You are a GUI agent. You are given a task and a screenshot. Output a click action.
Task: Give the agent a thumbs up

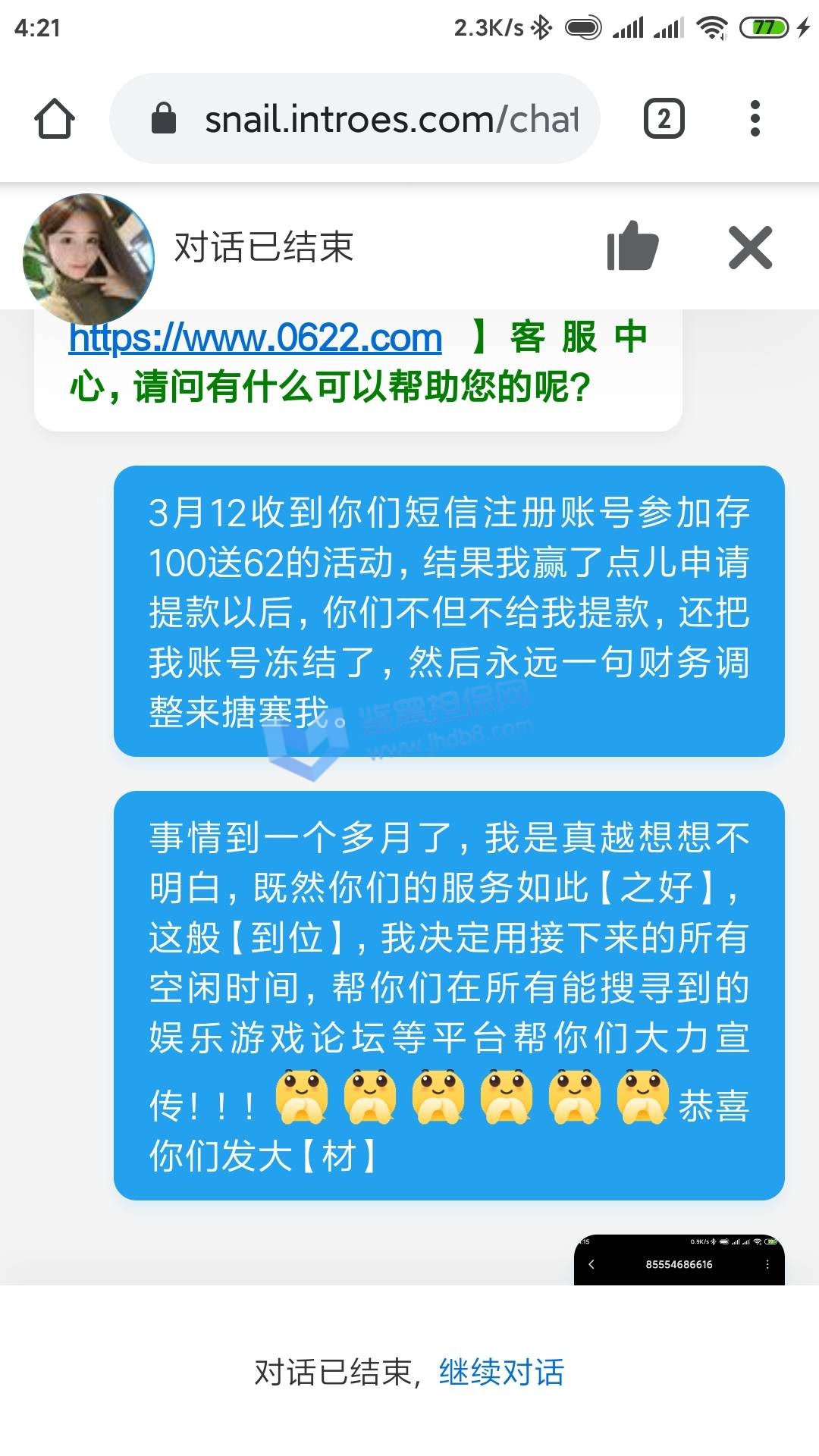tap(632, 246)
